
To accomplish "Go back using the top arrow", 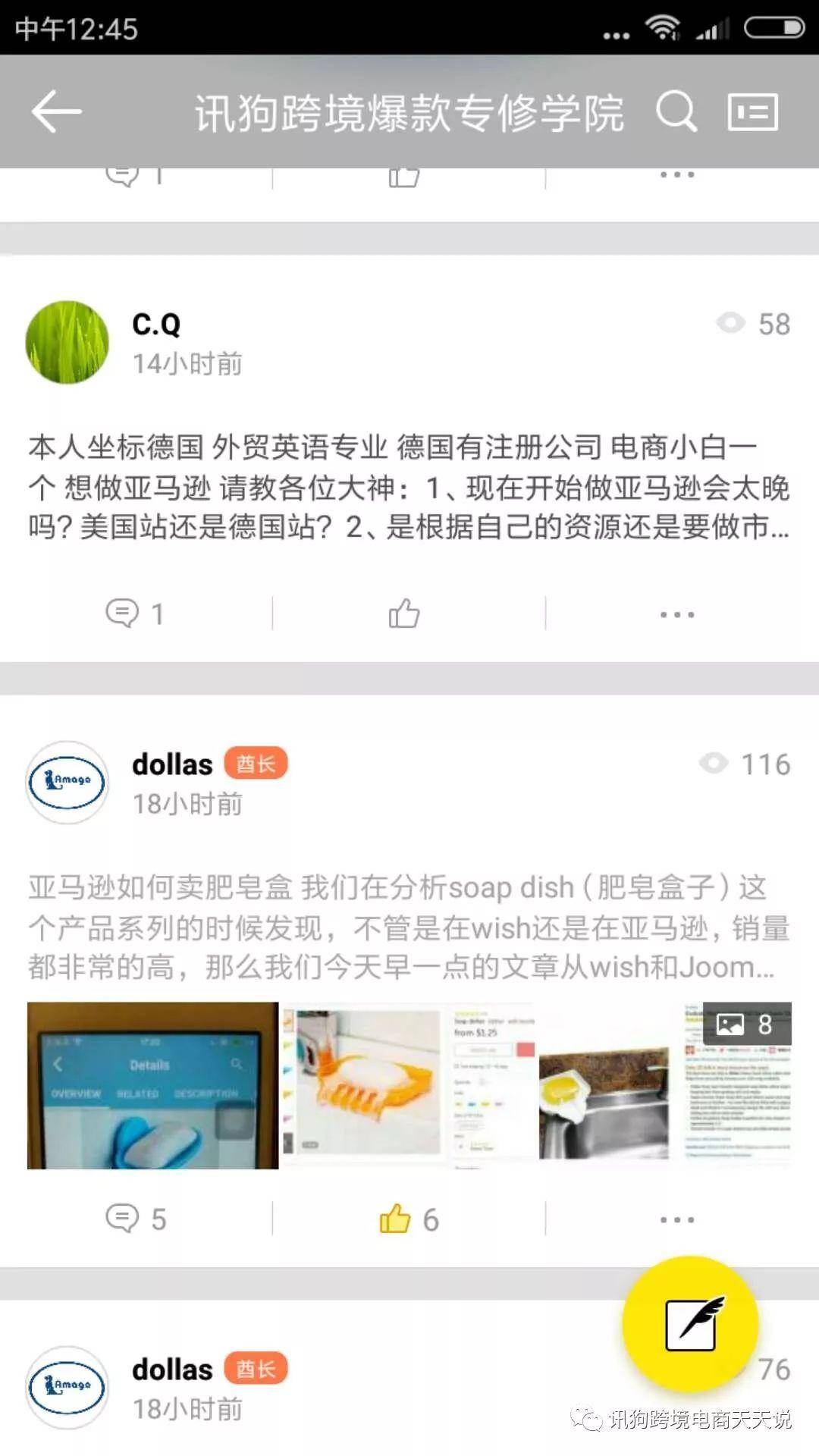I will (x=56, y=111).
